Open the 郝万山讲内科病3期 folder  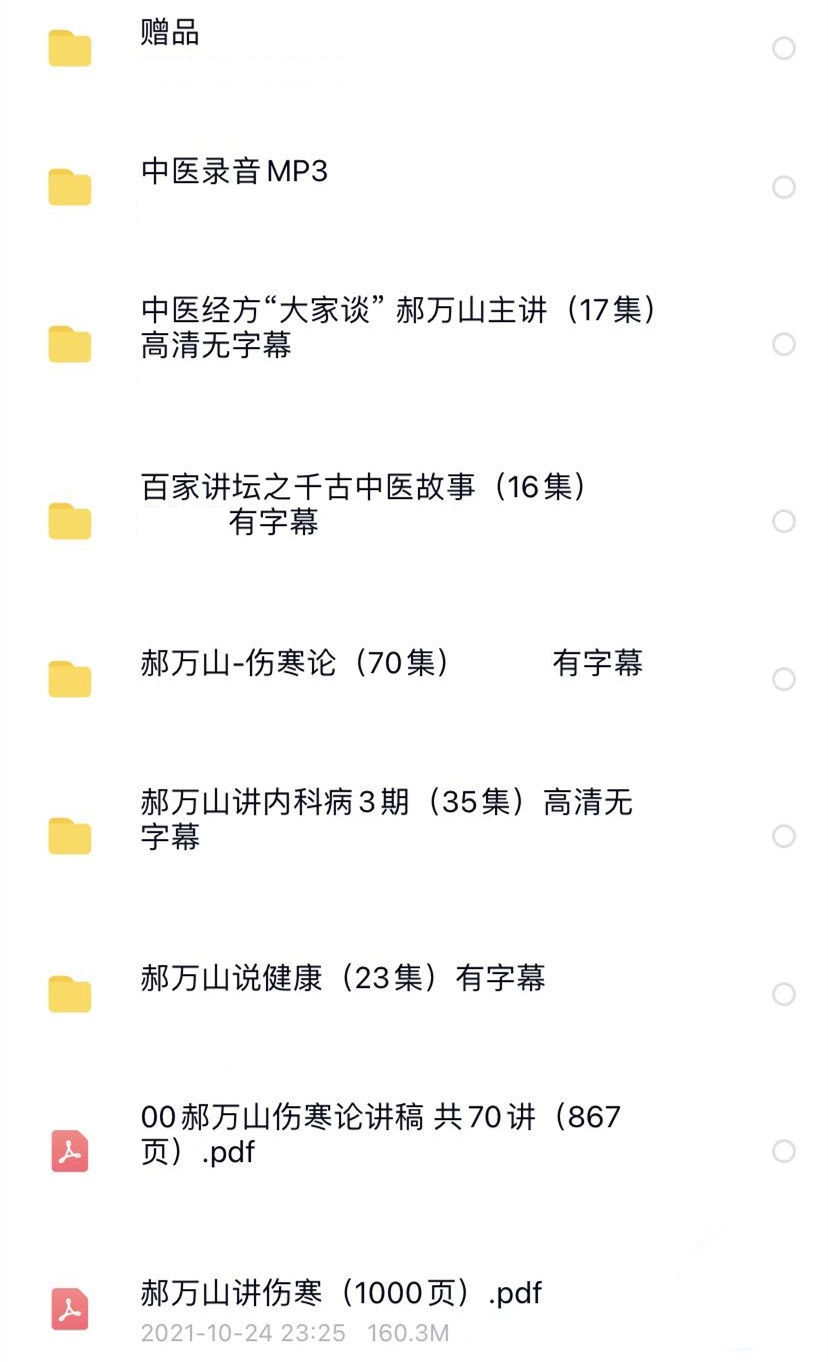point(386,818)
